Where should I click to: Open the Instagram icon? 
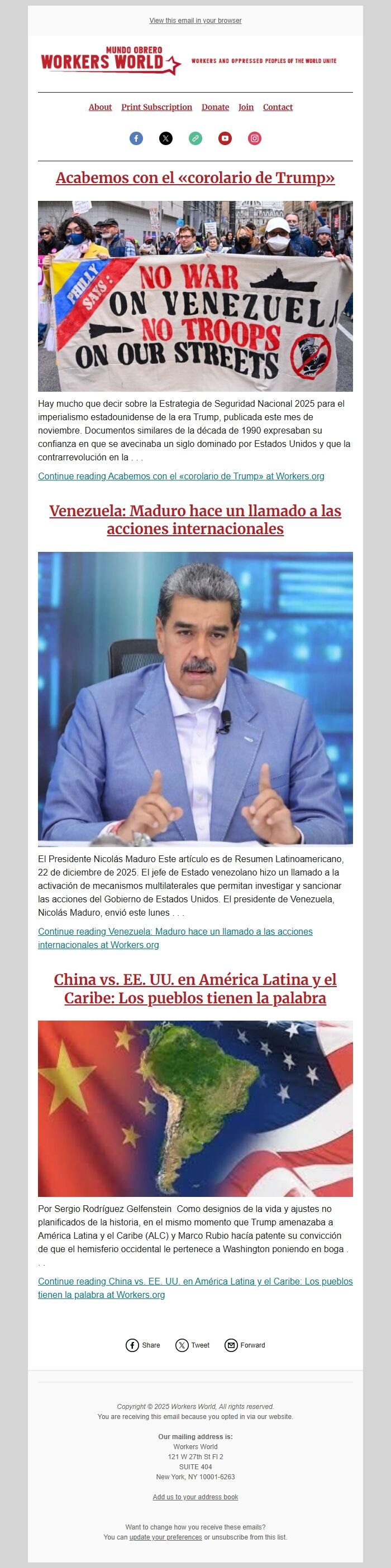pos(255,138)
